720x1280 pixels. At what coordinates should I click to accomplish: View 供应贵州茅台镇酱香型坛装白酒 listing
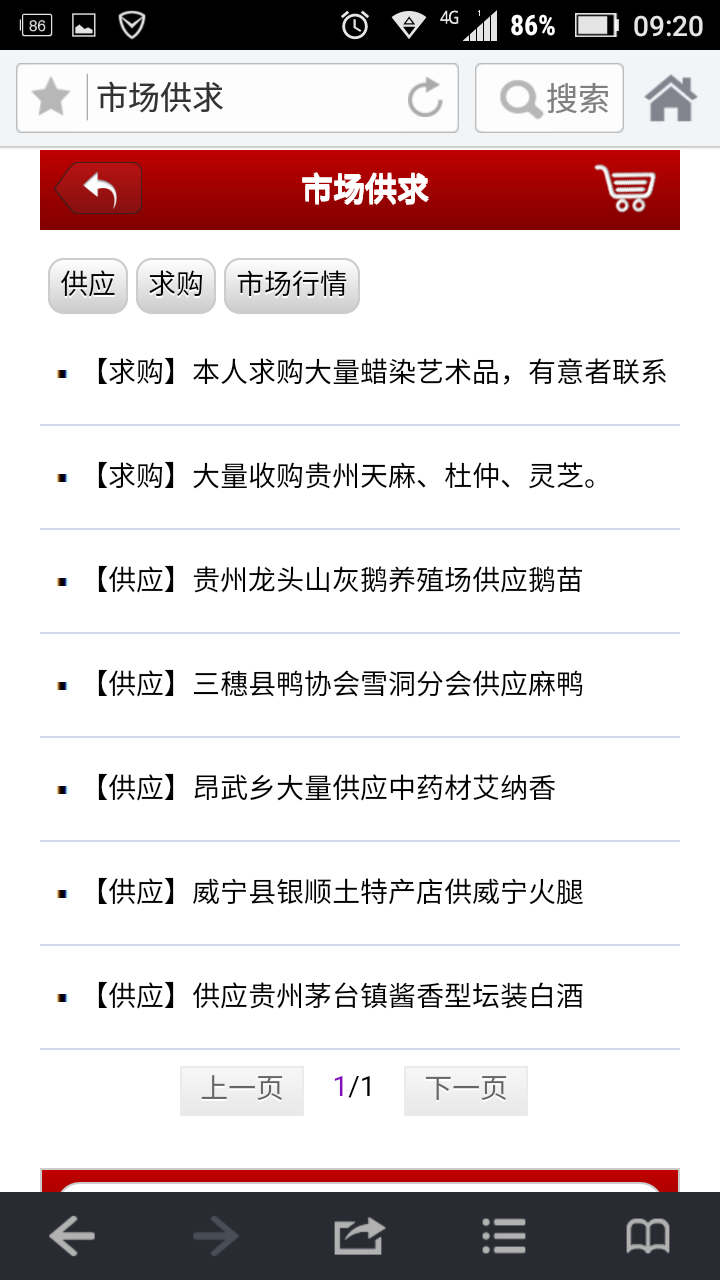336,997
